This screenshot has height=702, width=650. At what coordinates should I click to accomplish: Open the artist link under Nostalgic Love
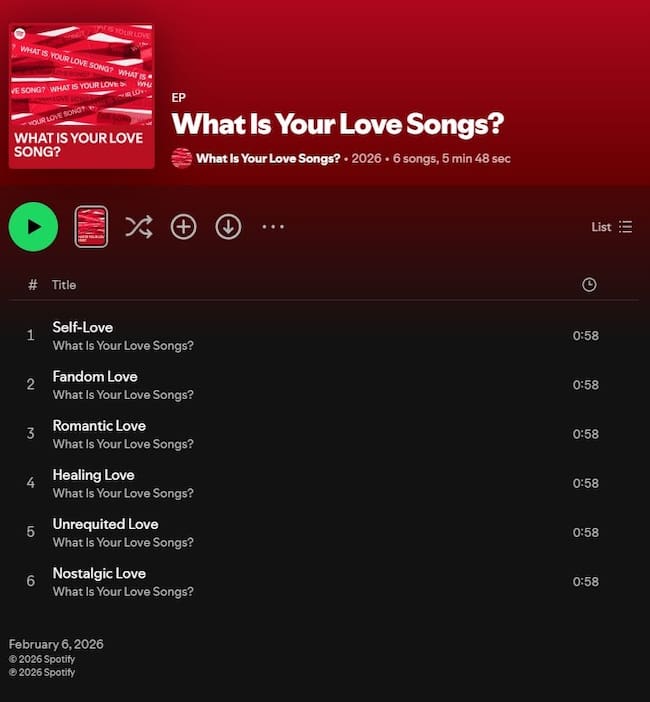122,591
